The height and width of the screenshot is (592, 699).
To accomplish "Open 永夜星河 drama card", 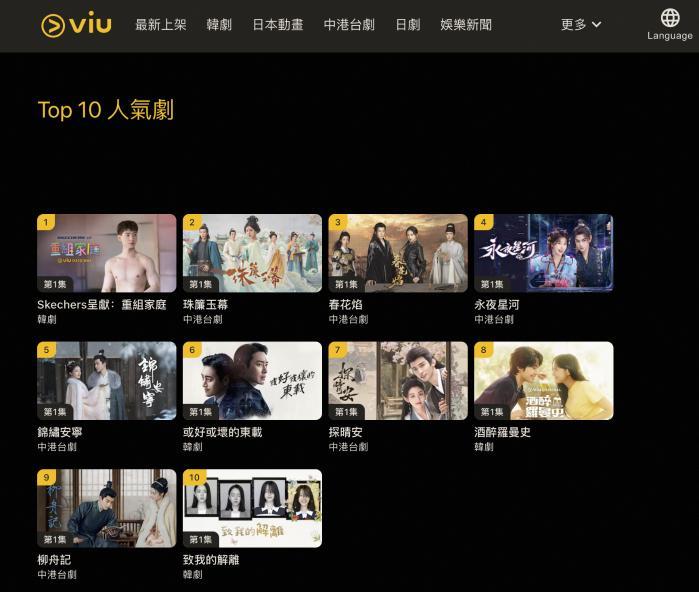I will (543, 253).
